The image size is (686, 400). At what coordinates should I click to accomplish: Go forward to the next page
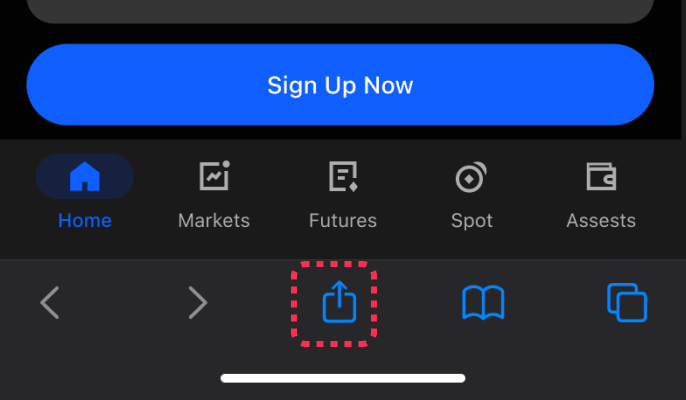(x=198, y=302)
